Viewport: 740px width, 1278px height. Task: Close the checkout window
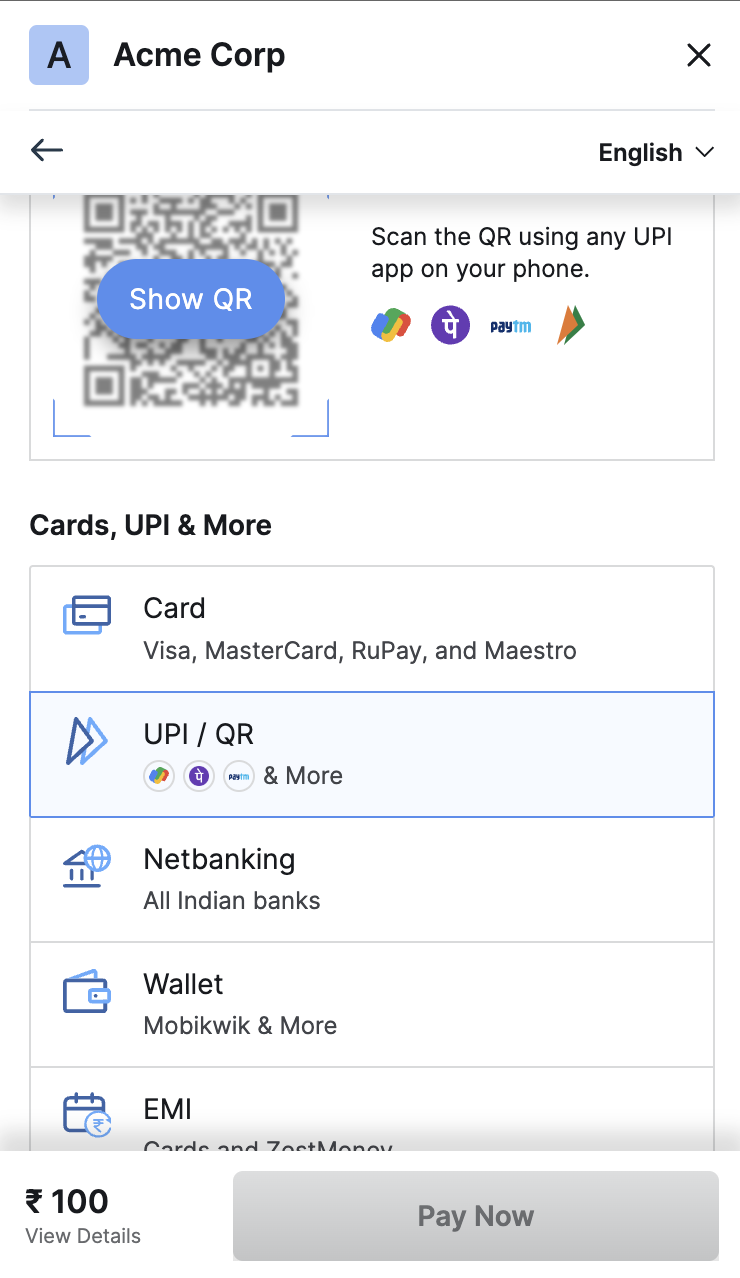[x=698, y=55]
